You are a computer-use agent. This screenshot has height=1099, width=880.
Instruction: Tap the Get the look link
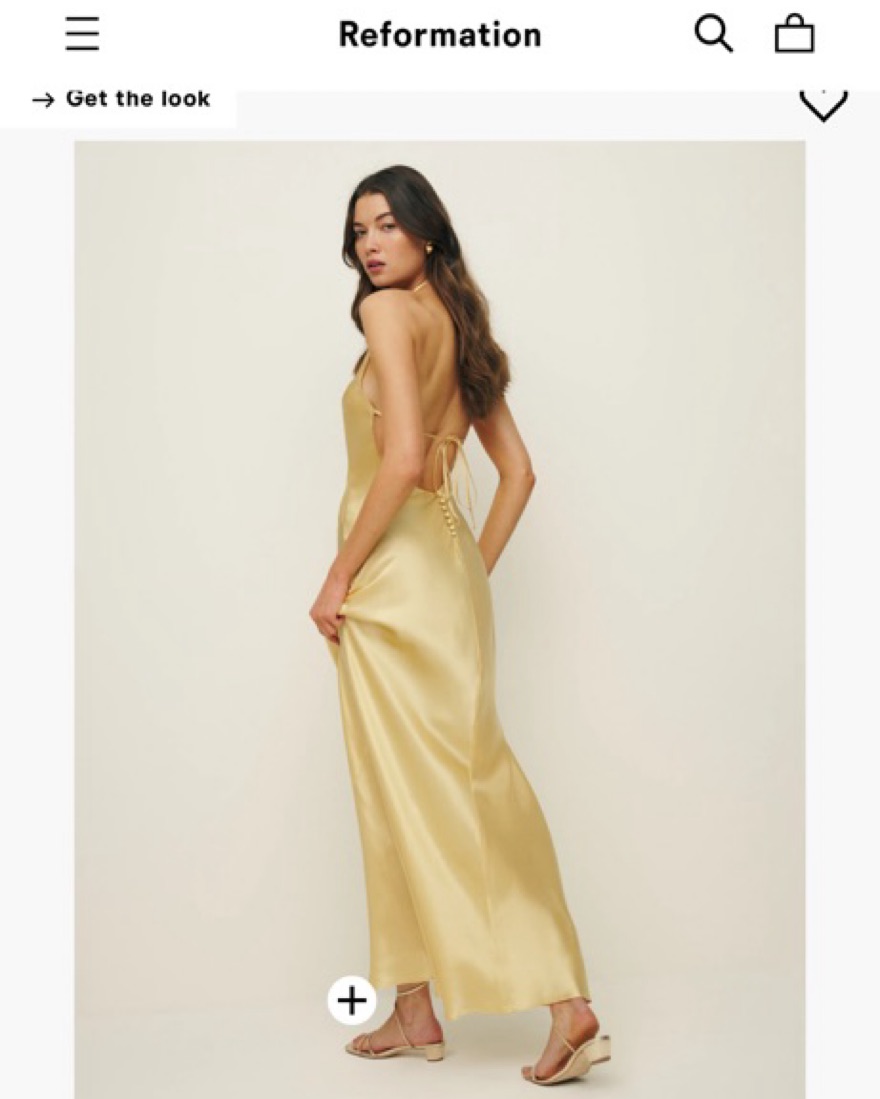click(x=121, y=99)
